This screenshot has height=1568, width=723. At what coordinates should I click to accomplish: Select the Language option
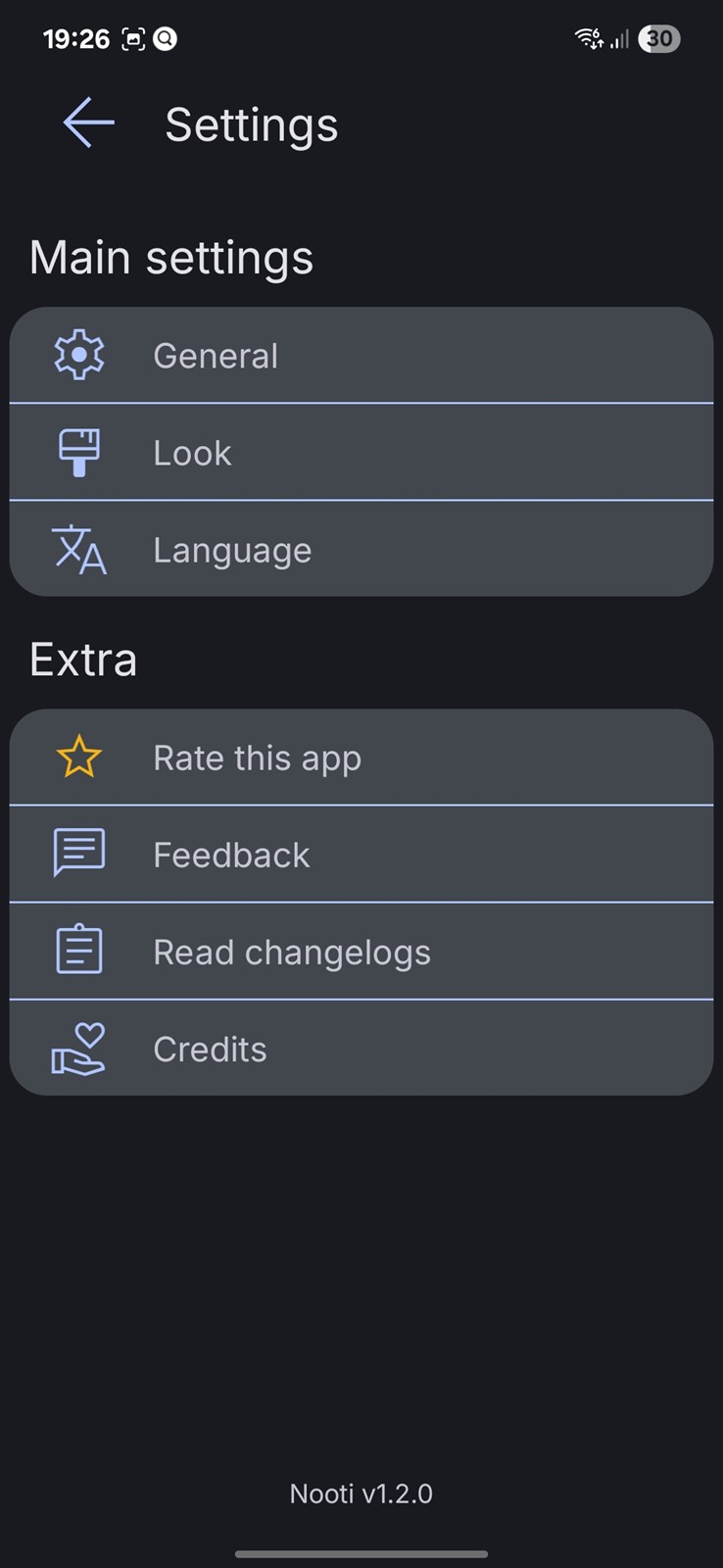(361, 549)
